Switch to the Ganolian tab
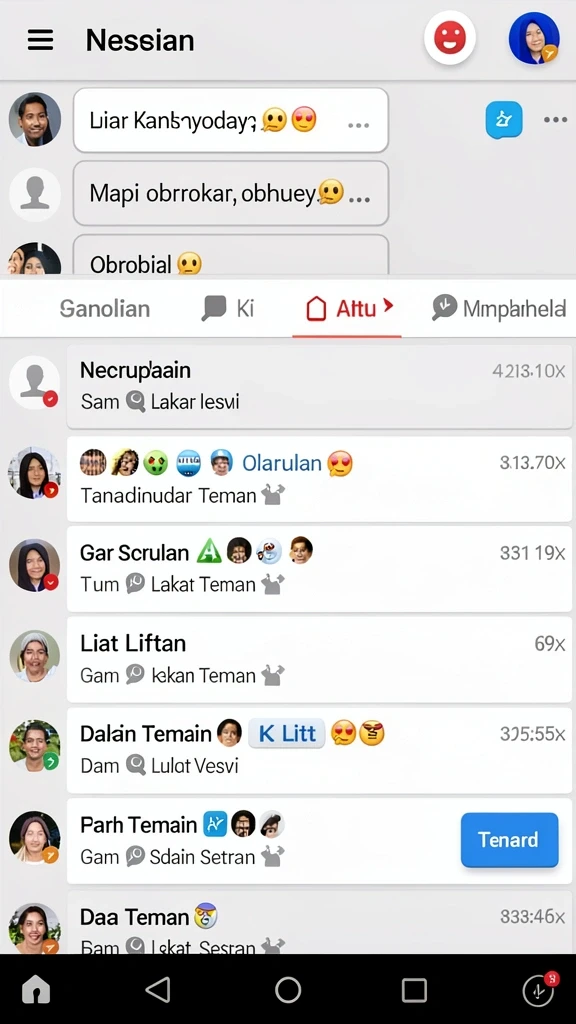576x1024 pixels. coord(104,308)
